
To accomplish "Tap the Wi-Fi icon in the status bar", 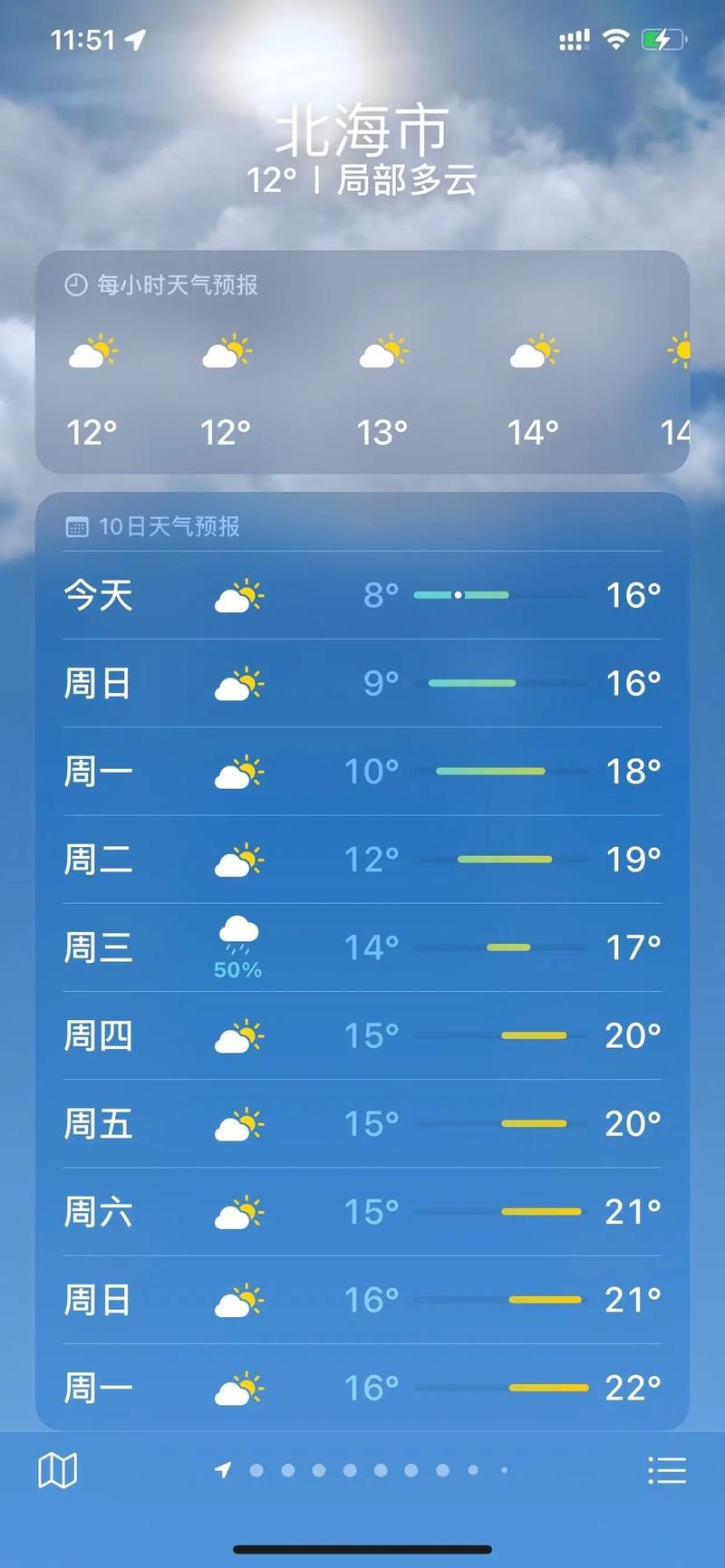I will coord(615,37).
